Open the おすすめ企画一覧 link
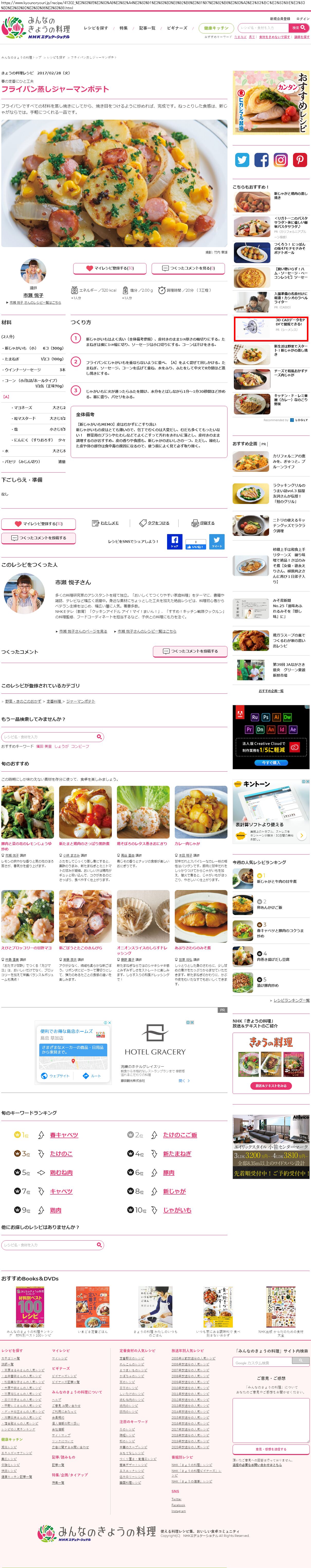Viewport: 311px width, 1568px height. point(271,691)
